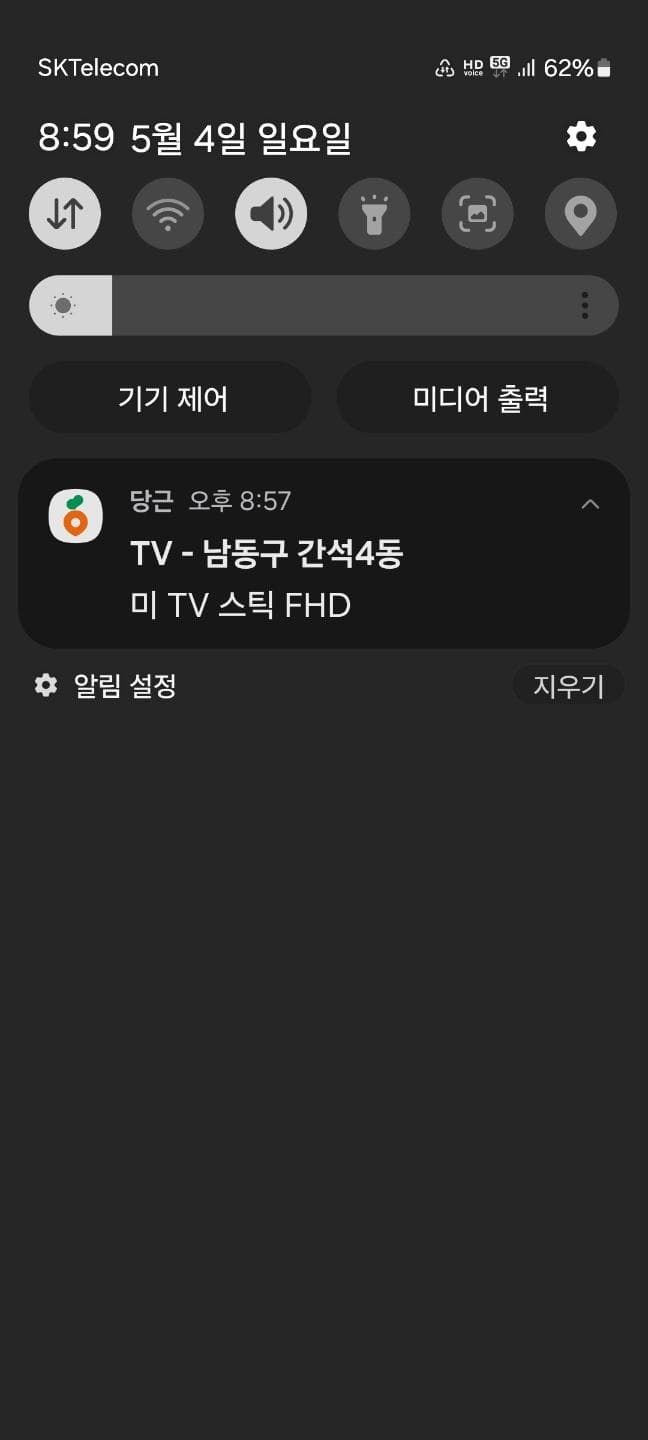The width and height of the screenshot is (648, 1440).
Task: Open settings via the gear icon
Action: [x=581, y=136]
